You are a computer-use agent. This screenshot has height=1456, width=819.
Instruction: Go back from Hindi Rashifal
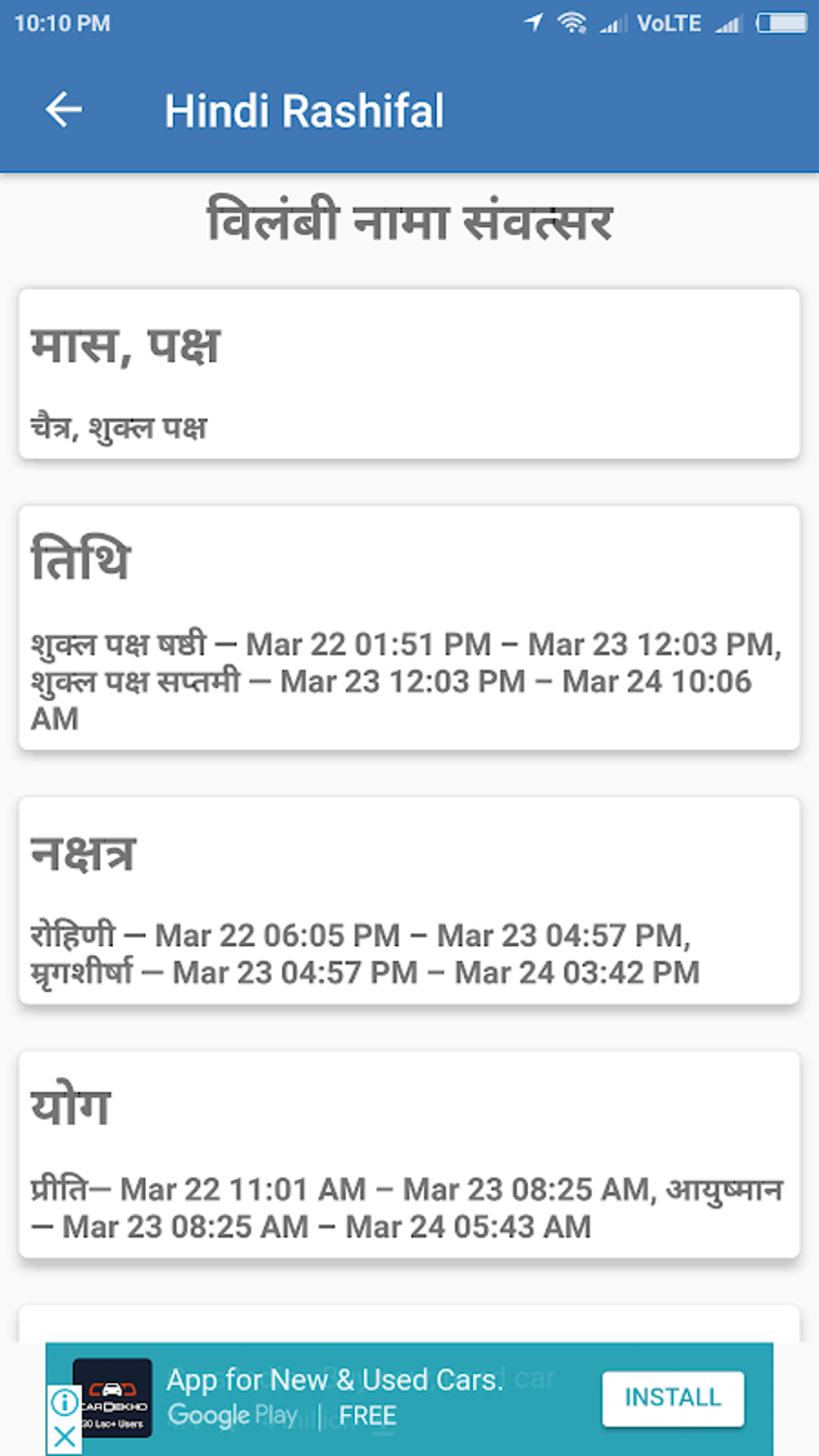click(x=64, y=110)
